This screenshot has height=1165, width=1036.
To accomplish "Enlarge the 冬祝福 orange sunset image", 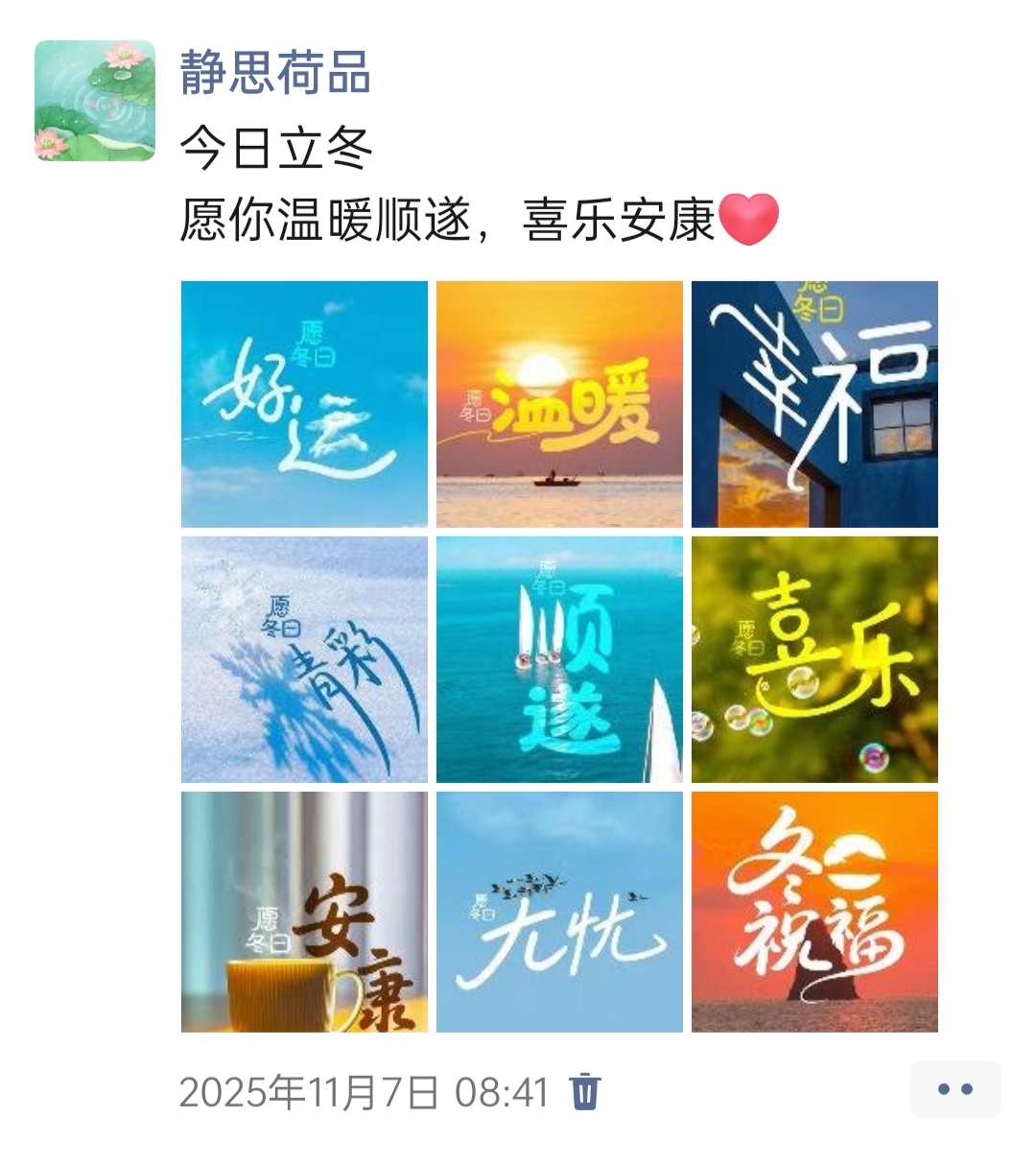I will tap(814, 912).
